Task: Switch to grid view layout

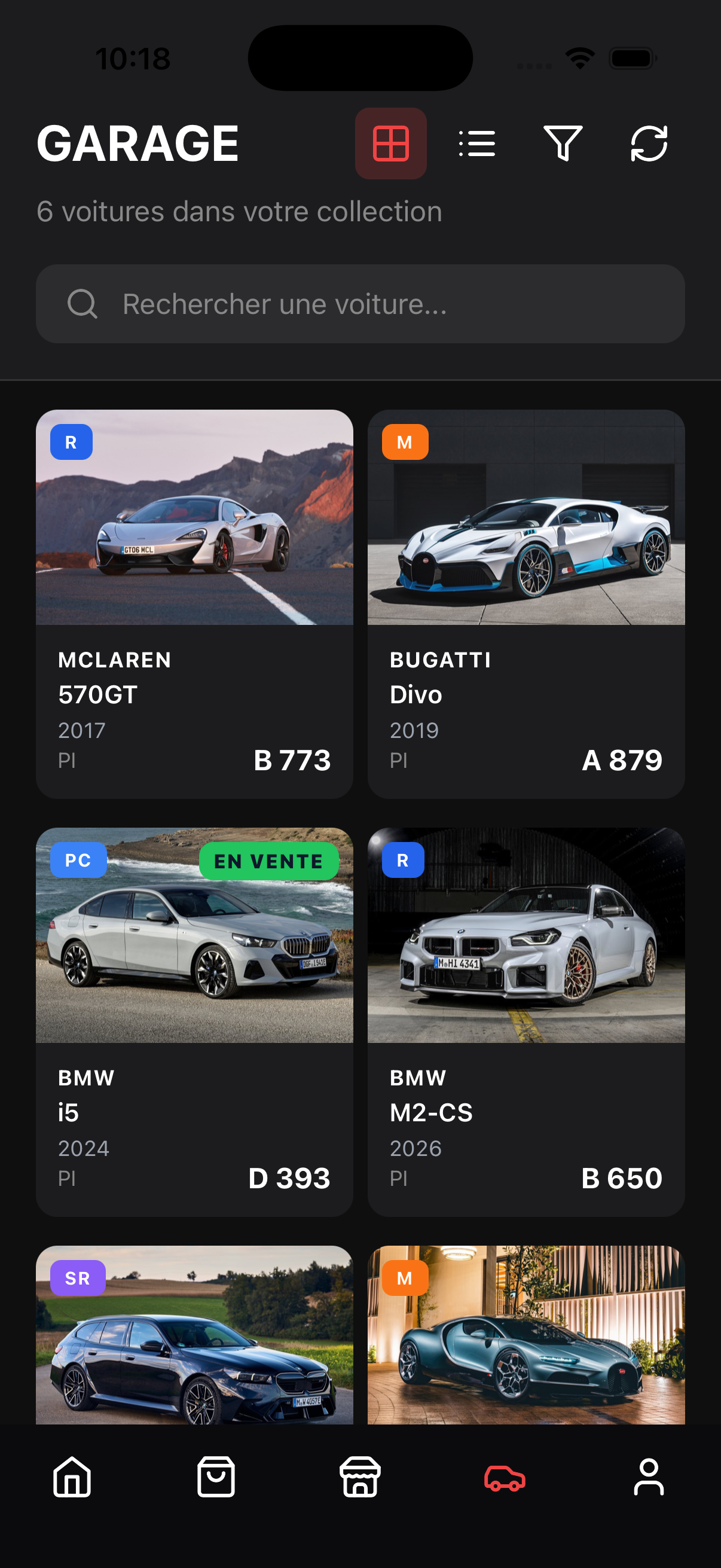Action: 391,143
